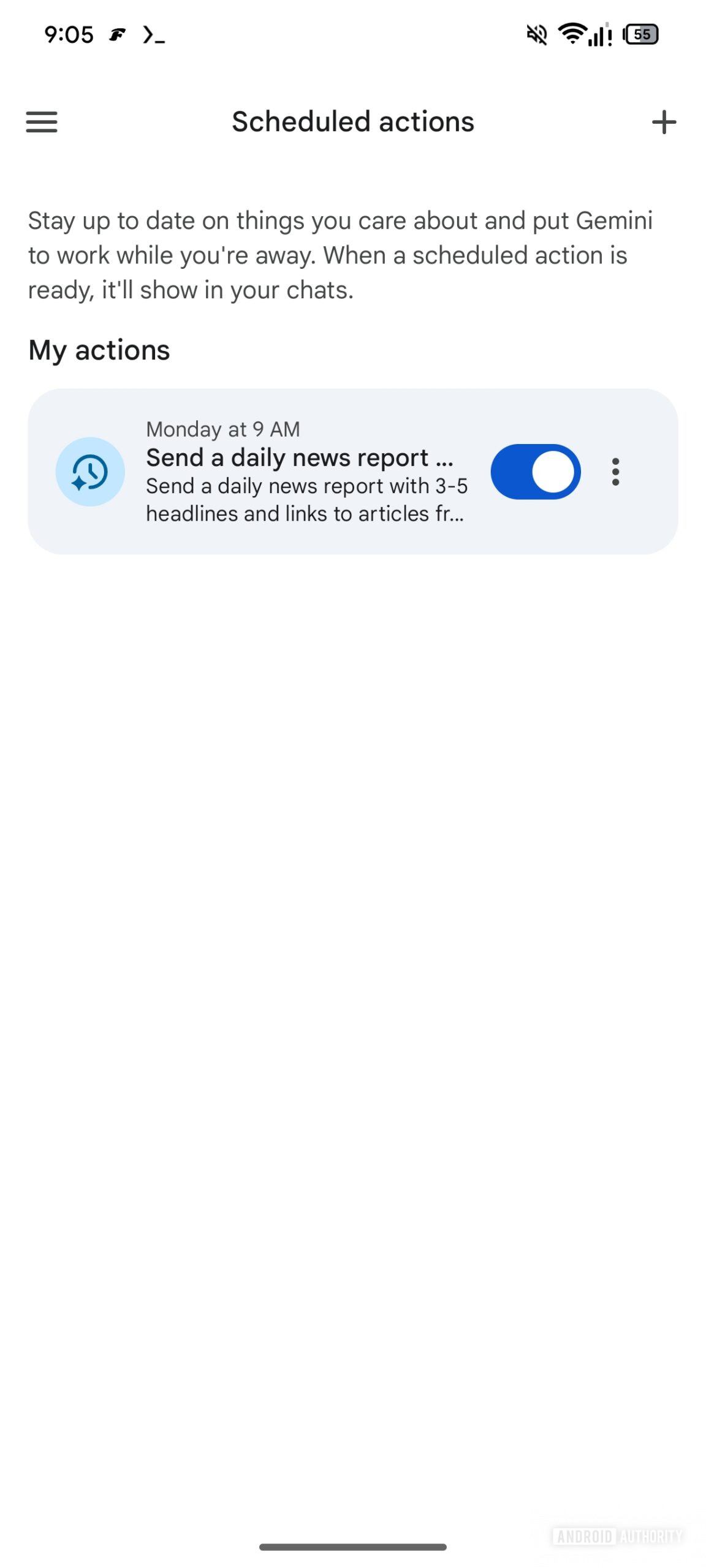Tap the terminal notification icon near the clock

pos(153,36)
